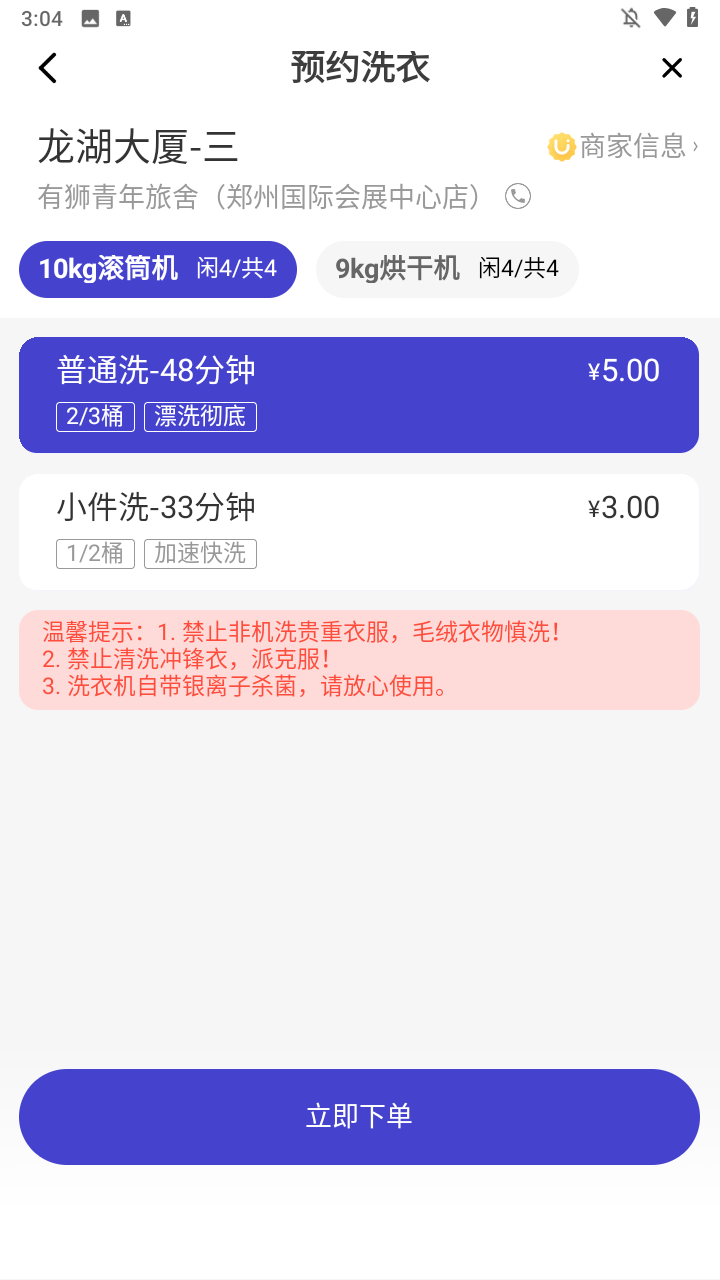The width and height of the screenshot is (720, 1280).
Task: Click the back arrow in the header
Action: (x=47, y=68)
